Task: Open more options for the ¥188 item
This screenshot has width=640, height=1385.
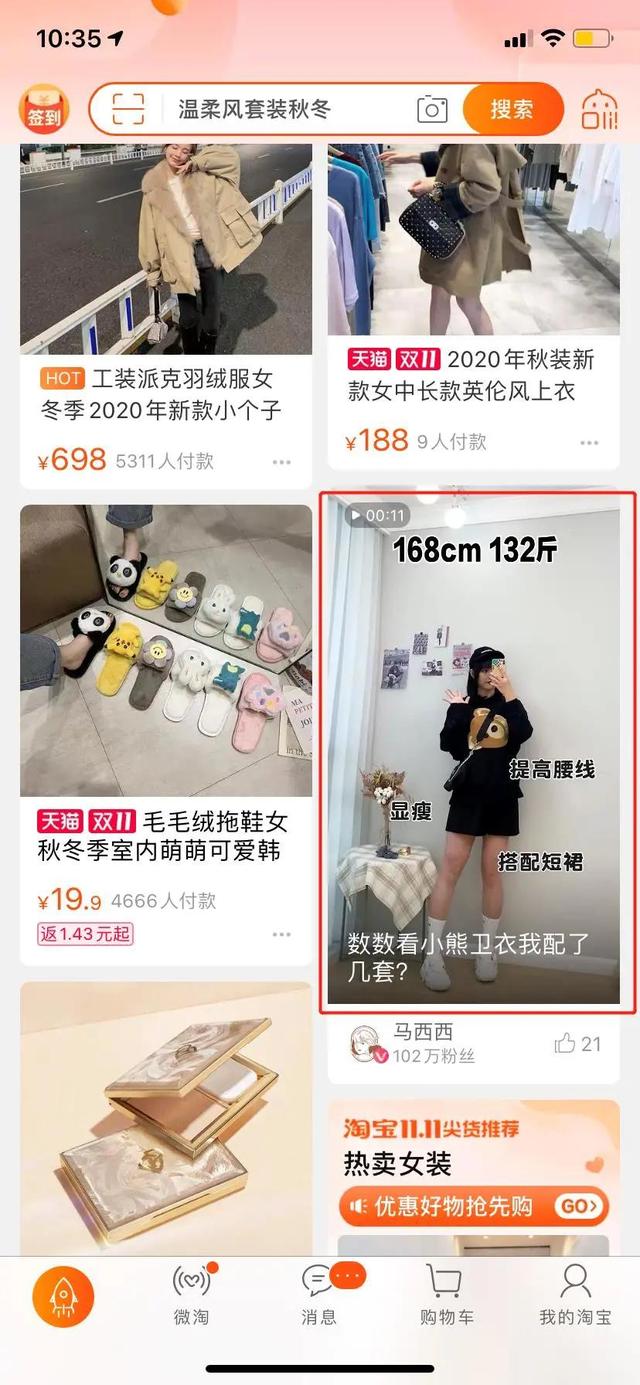Action: click(x=589, y=442)
